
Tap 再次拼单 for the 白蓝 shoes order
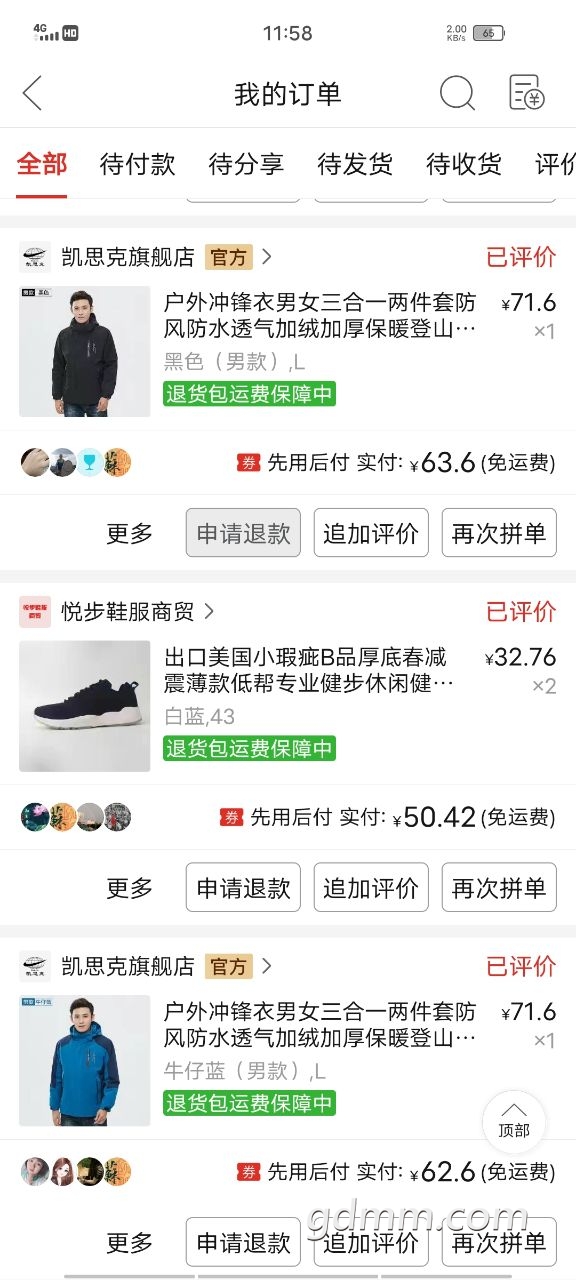point(499,888)
